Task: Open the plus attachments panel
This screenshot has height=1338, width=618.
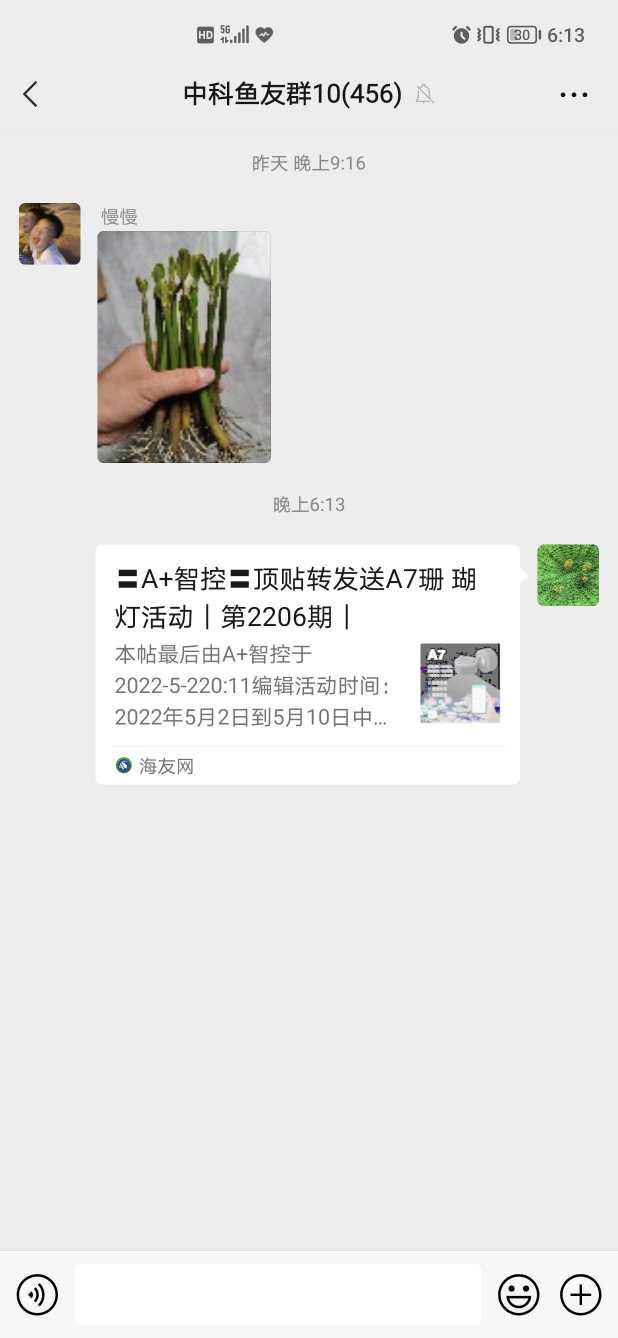Action: pos(580,1295)
